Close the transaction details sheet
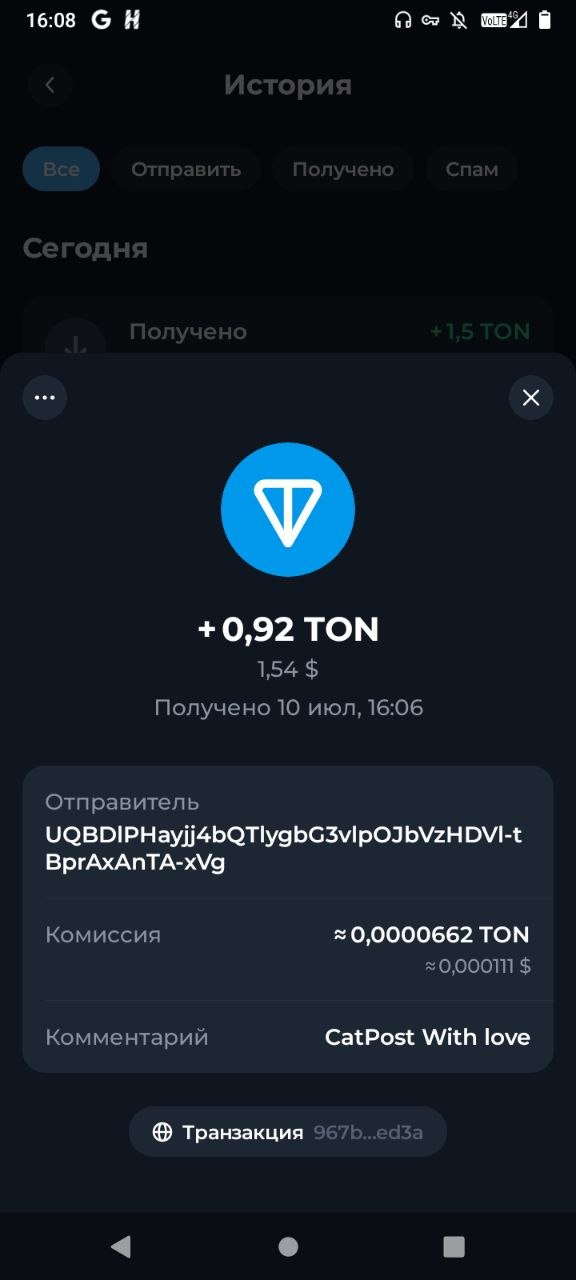 531,398
